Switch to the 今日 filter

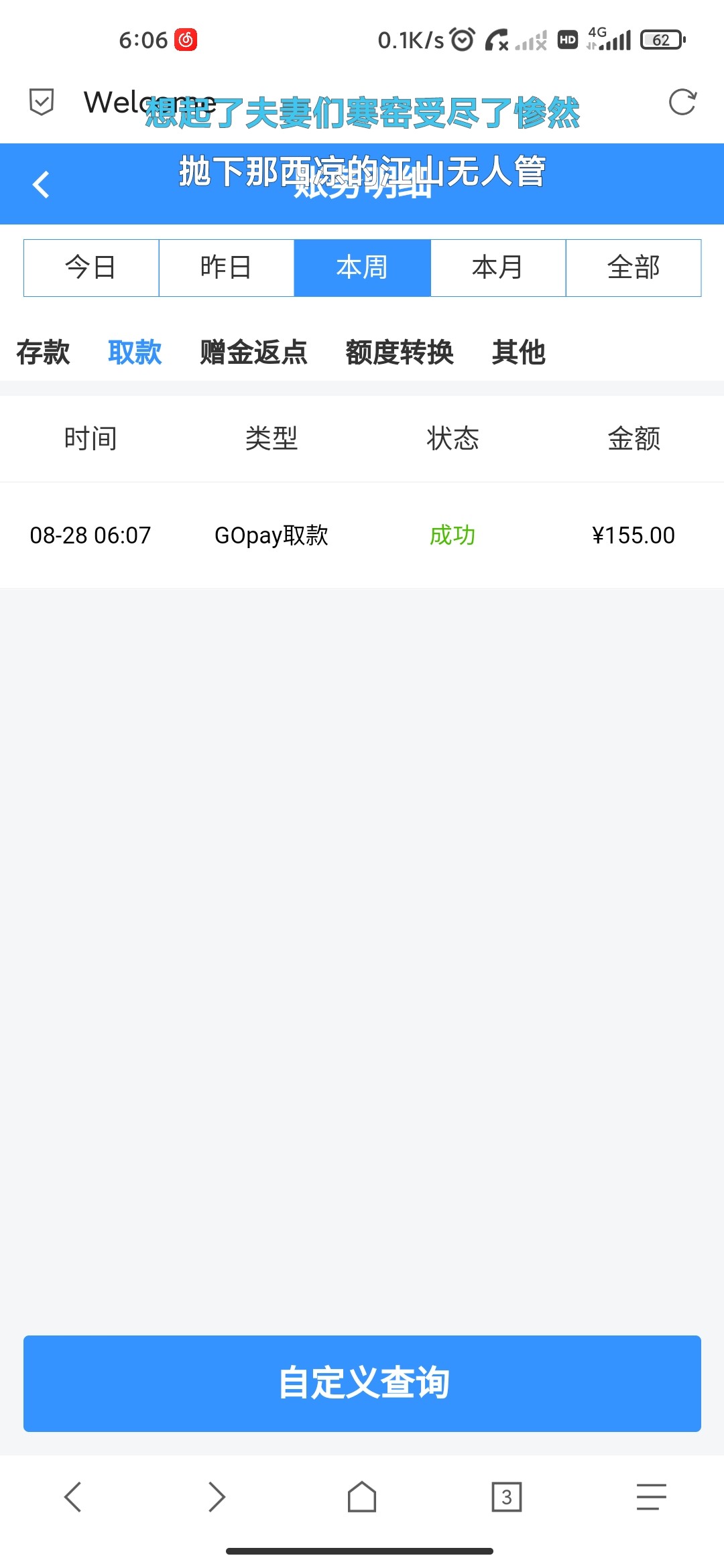(x=91, y=267)
